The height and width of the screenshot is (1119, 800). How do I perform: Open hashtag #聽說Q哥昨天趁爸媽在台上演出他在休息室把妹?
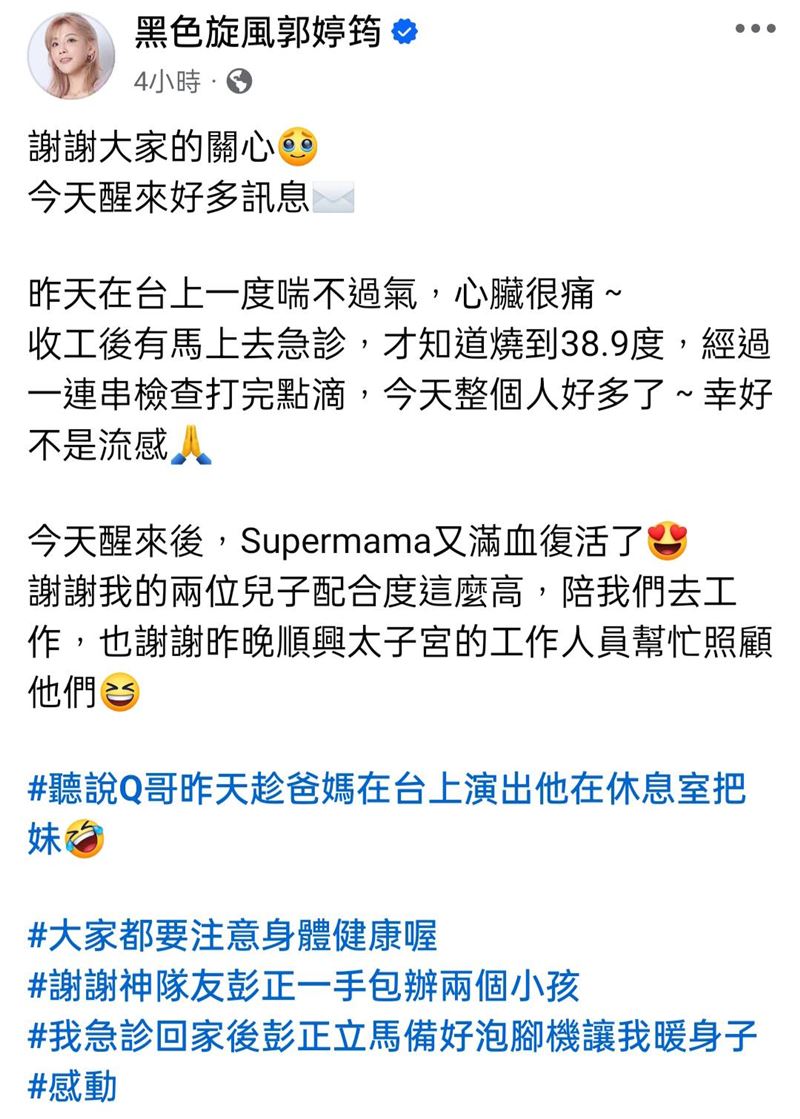[386, 790]
